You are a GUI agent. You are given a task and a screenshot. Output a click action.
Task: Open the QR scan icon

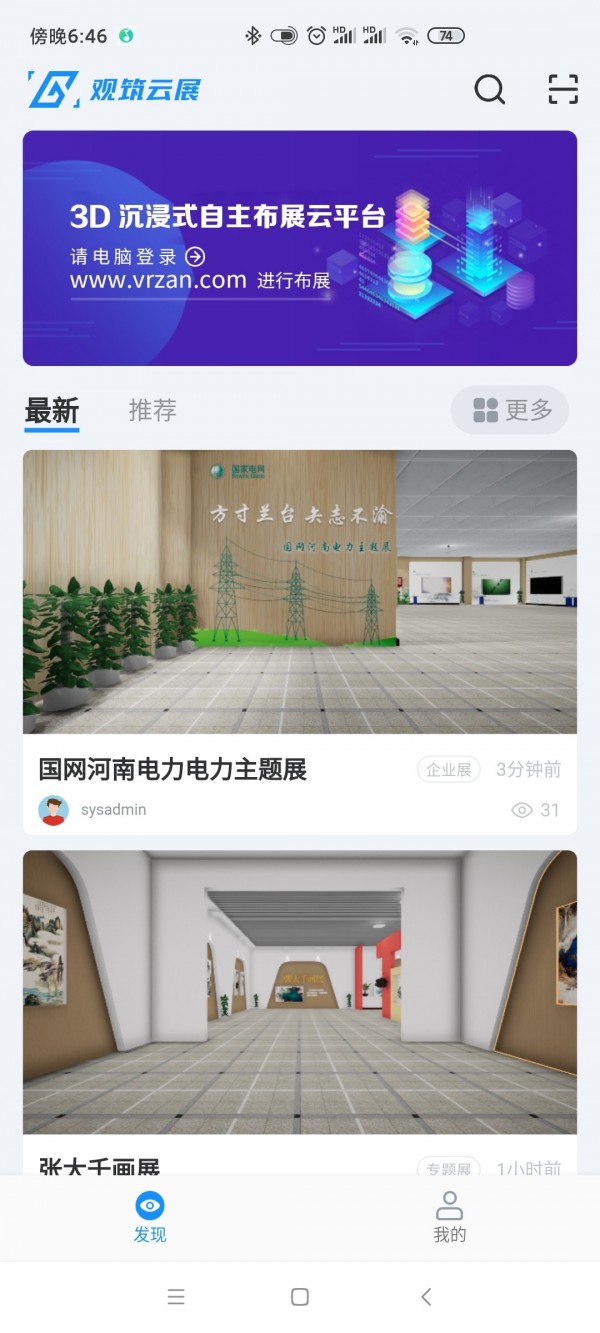pos(563,90)
